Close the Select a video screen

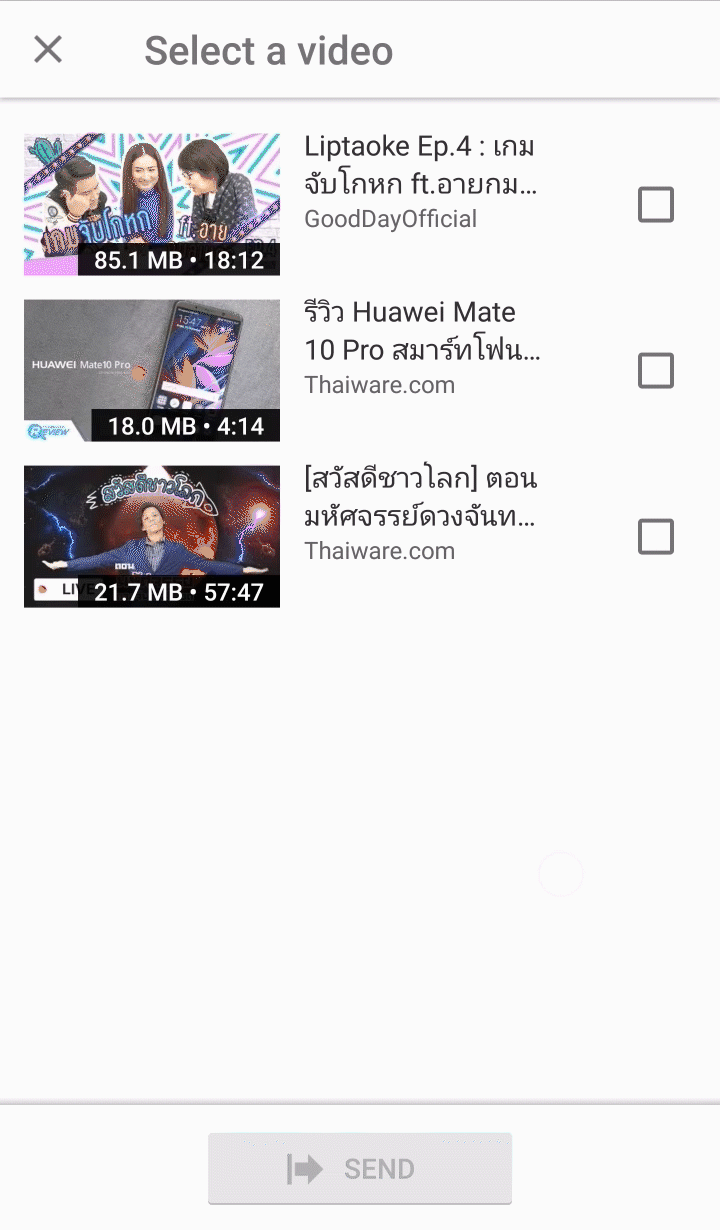[48, 50]
